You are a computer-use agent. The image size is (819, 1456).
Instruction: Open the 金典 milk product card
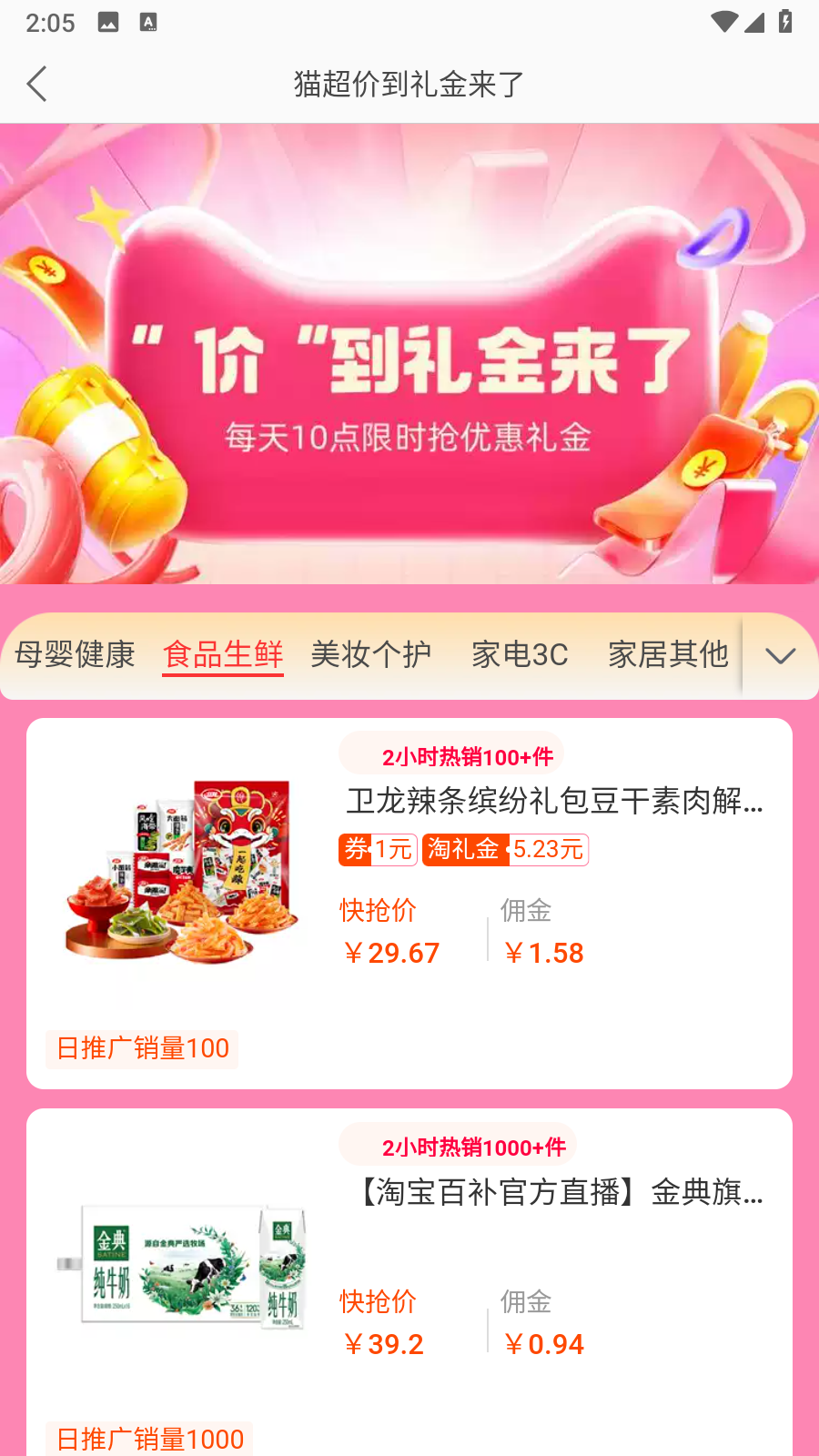(x=409, y=1281)
